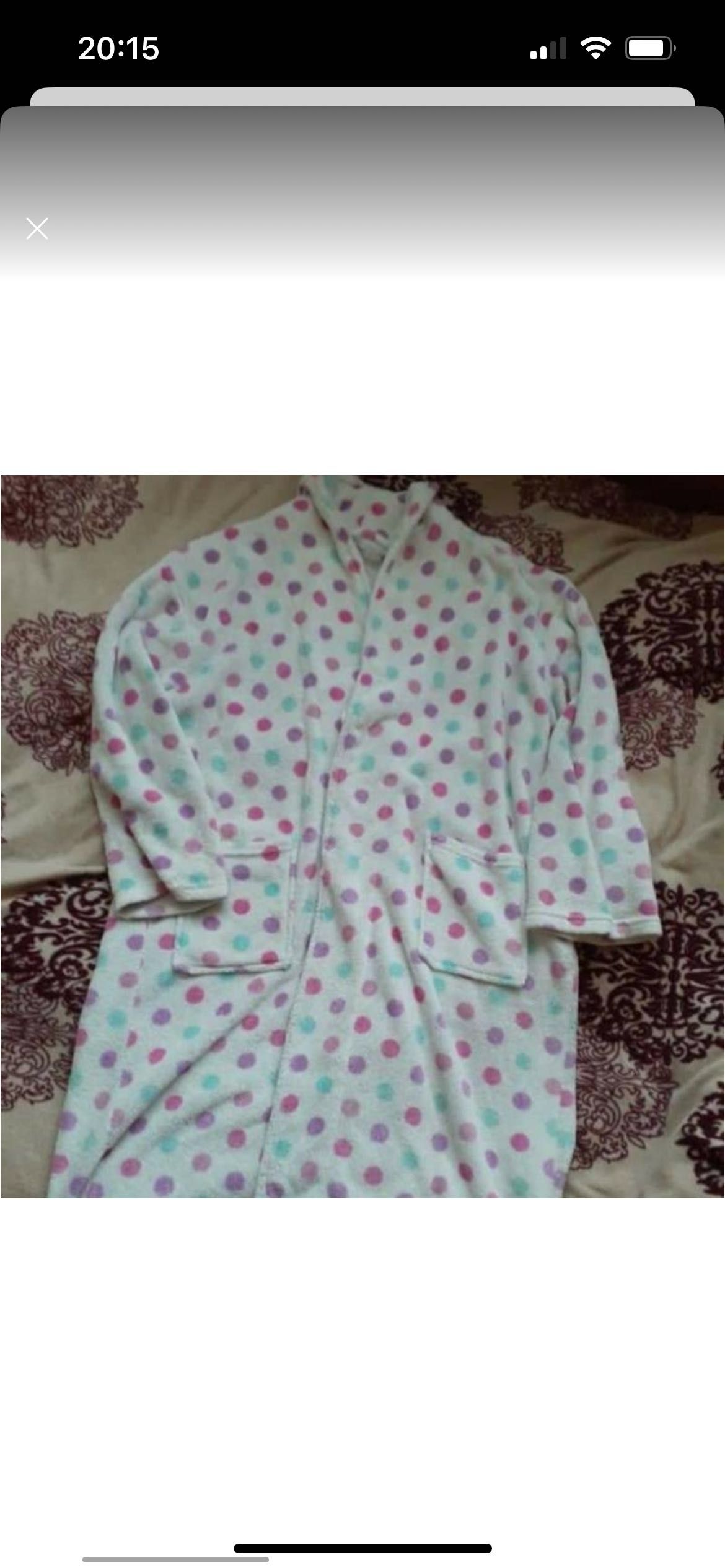Close the full-screen photo viewer
This screenshot has height=1568, width=725.
37,229
